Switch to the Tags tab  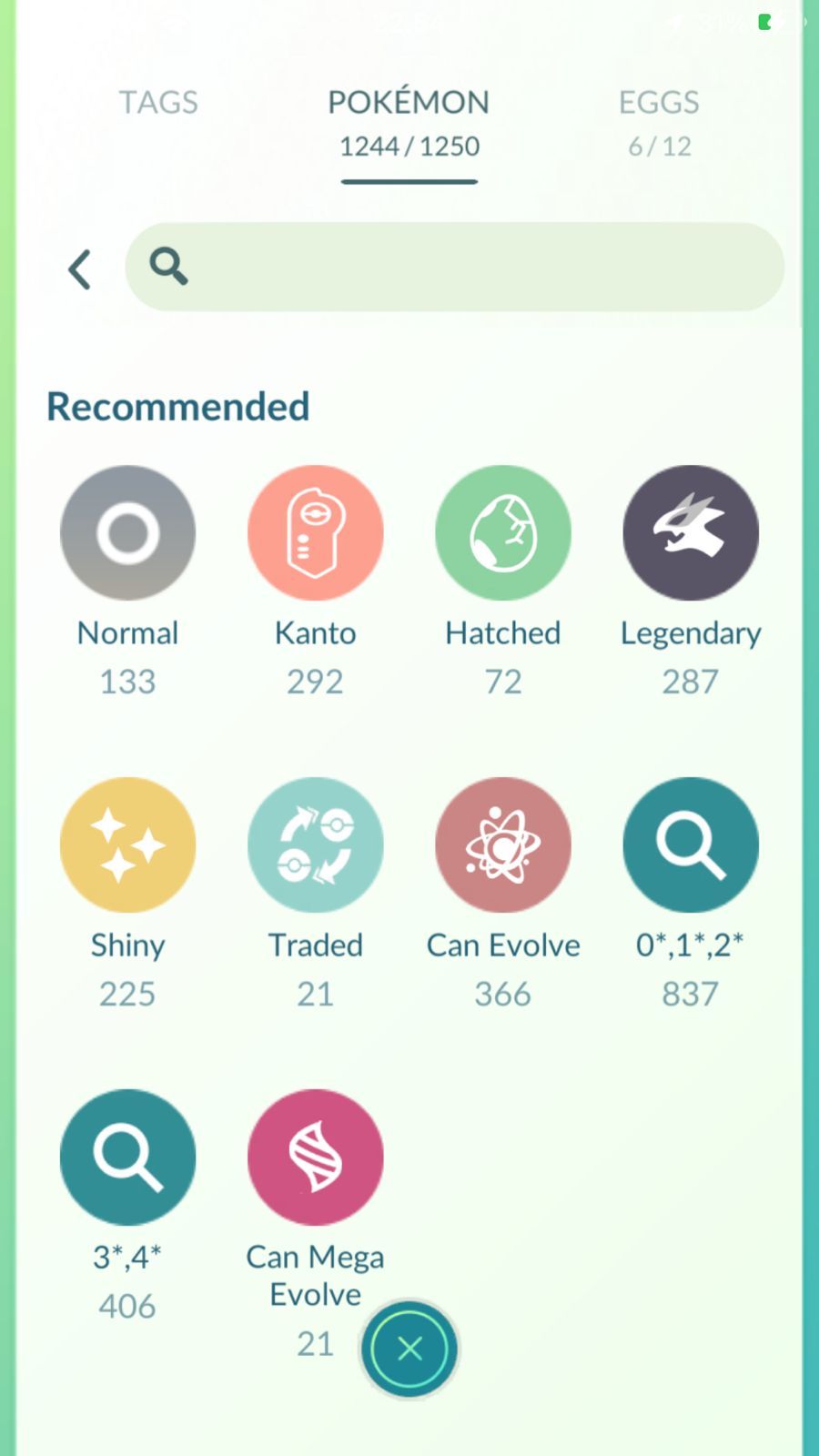158,103
